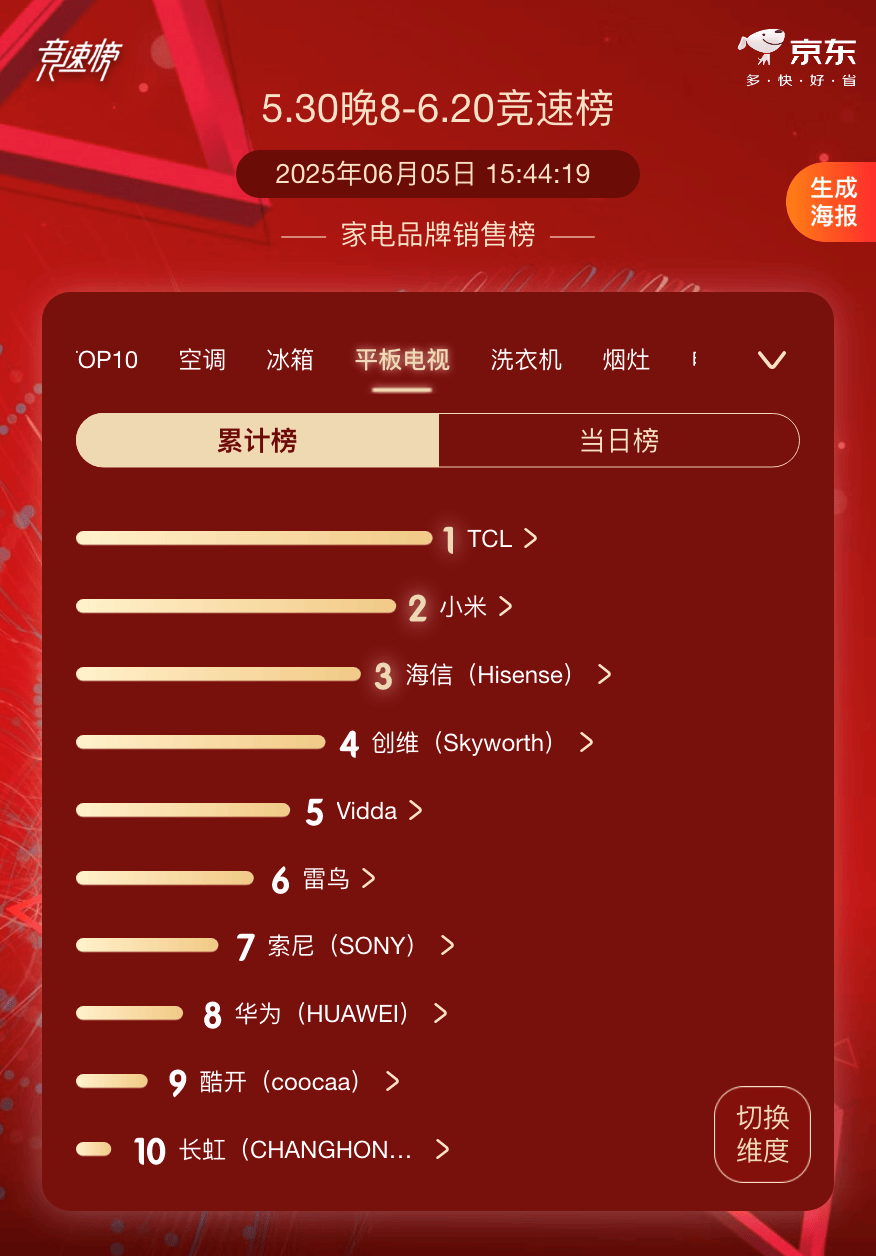
Task: Open the 长虹 (CHANGHONG) brand entry
Action: point(312,1150)
